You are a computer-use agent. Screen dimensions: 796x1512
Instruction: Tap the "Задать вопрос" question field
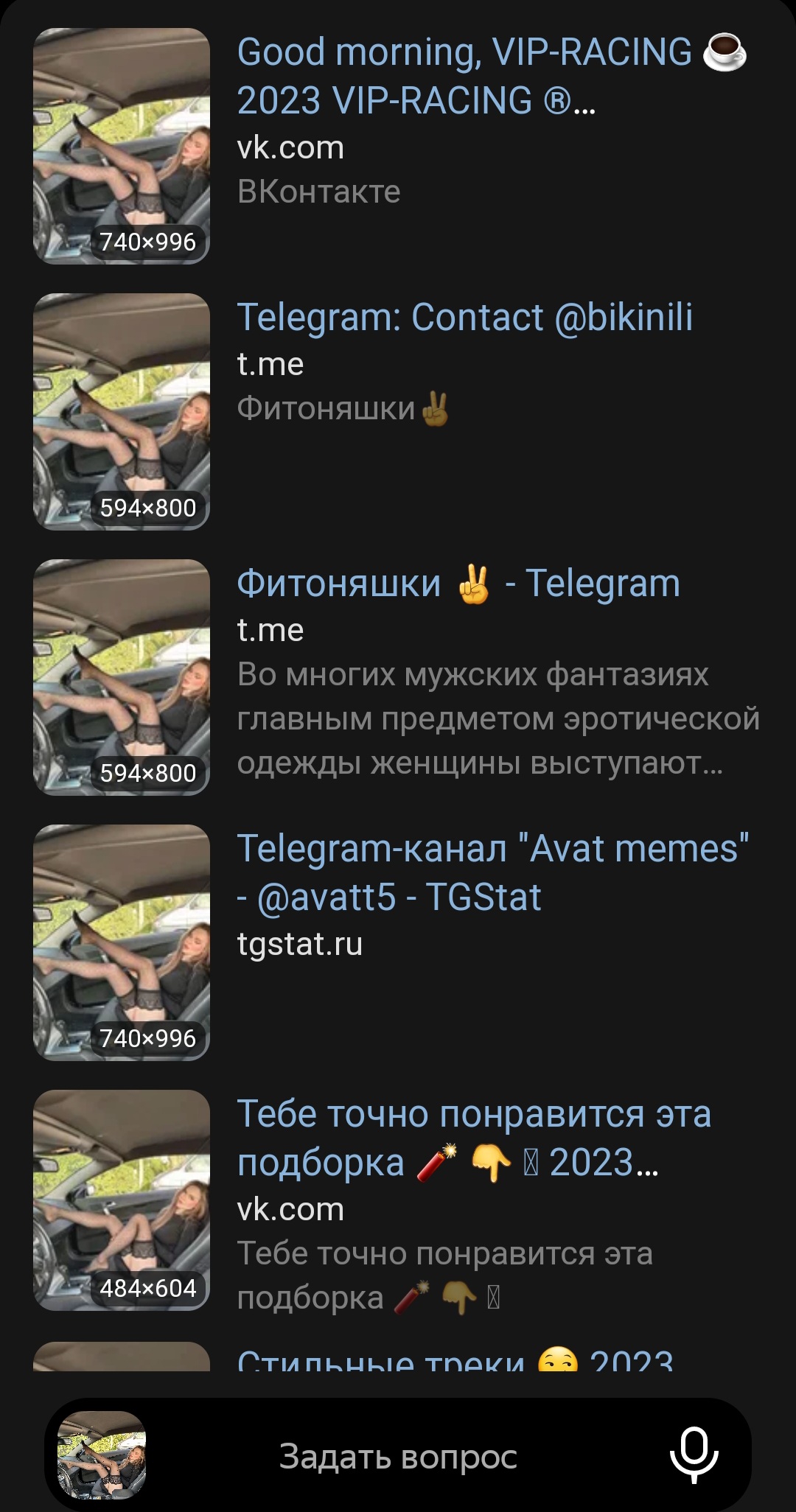point(398,1457)
